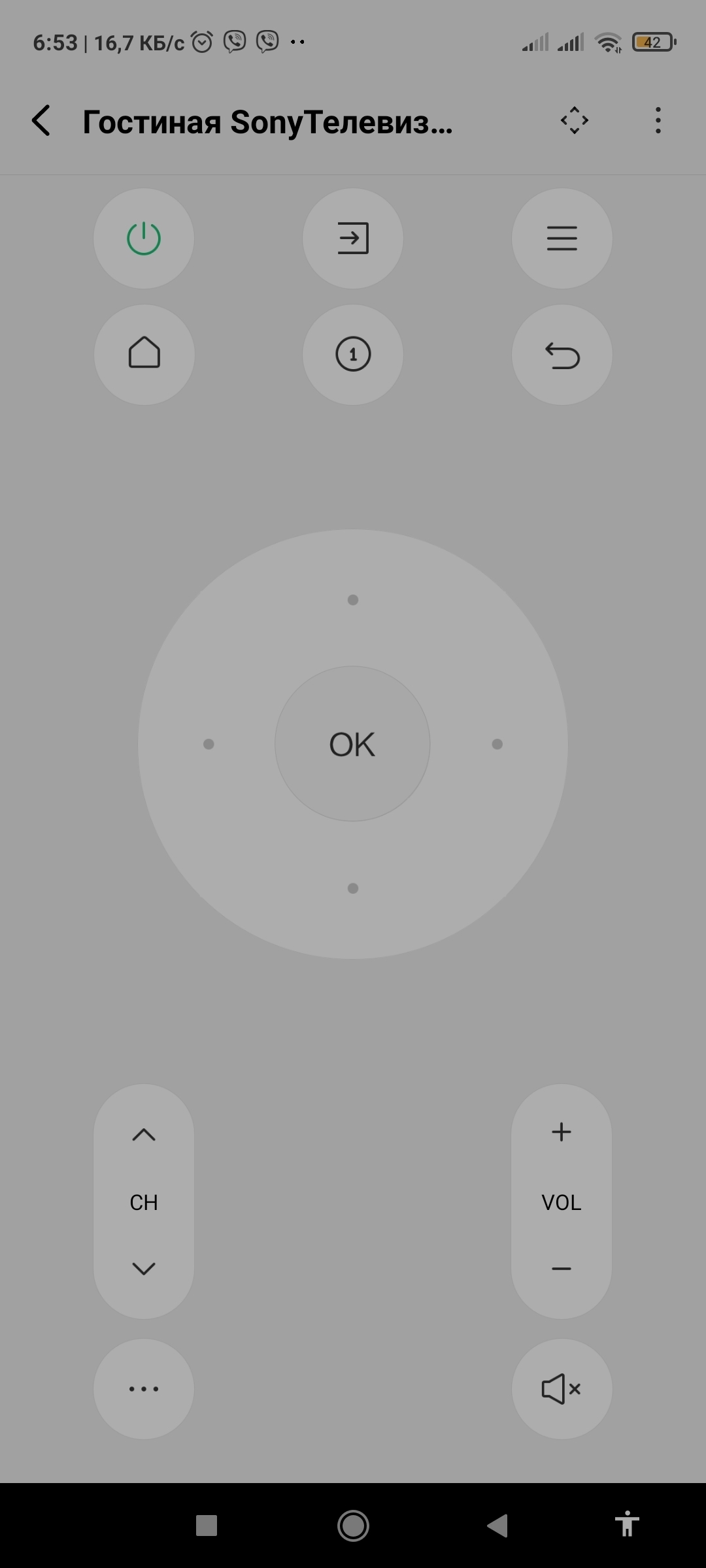This screenshot has height=1568, width=706.
Task: Go to the TV home screen
Action: (144, 354)
